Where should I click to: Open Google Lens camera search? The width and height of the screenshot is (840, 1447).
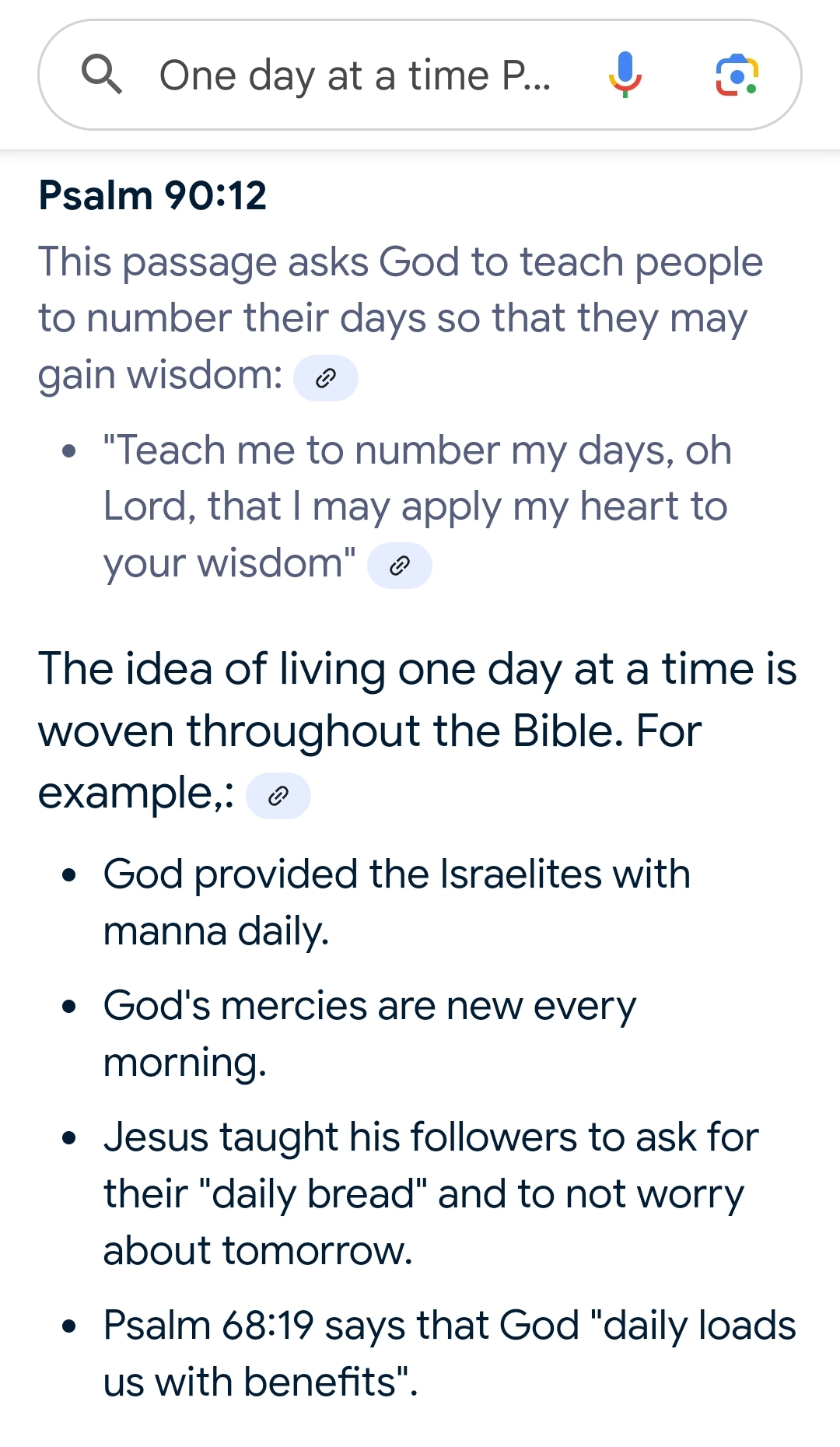click(x=737, y=75)
